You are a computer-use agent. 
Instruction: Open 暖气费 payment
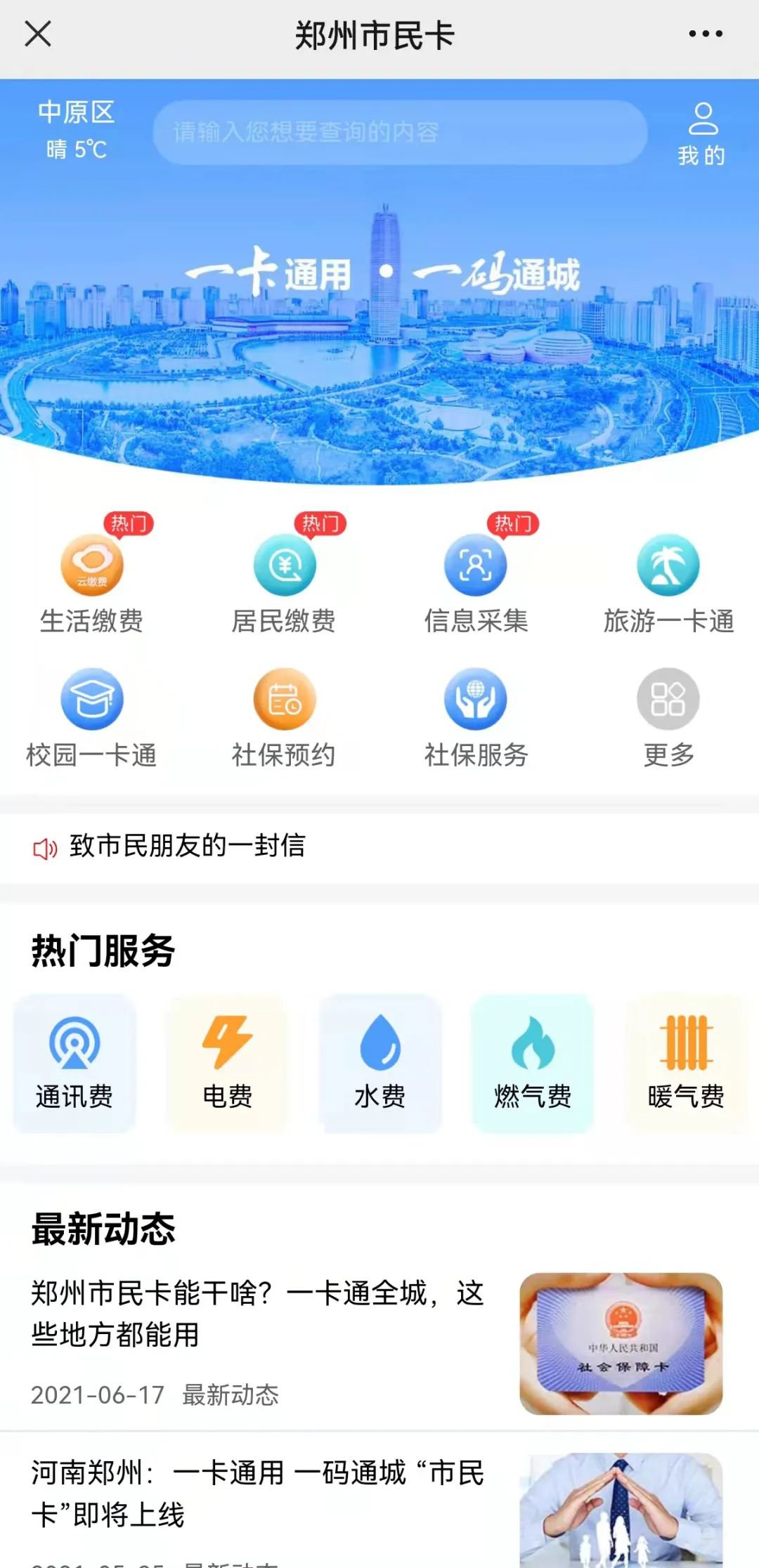point(686,1063)
